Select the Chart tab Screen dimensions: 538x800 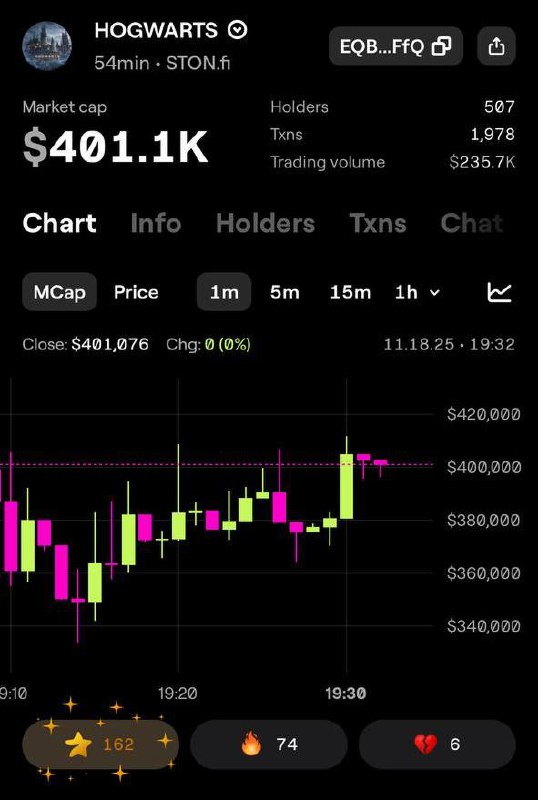pyautogui.click(x=60, y=223)
